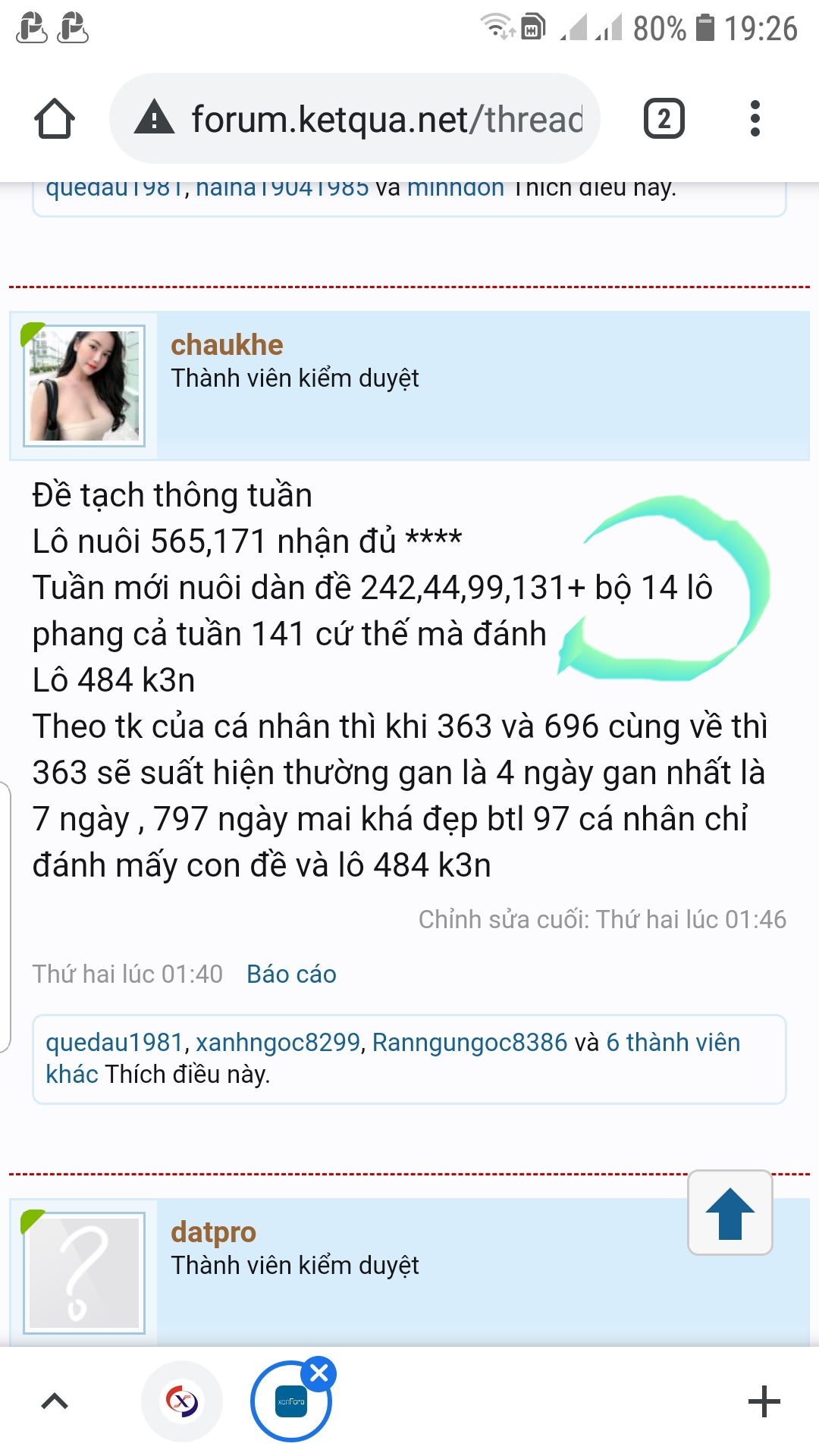This screenshot has height=1456, width=819.
Task: Open the tab switcher showing 2 tabs
Action: pyautogui.click(x=664, y=119)
